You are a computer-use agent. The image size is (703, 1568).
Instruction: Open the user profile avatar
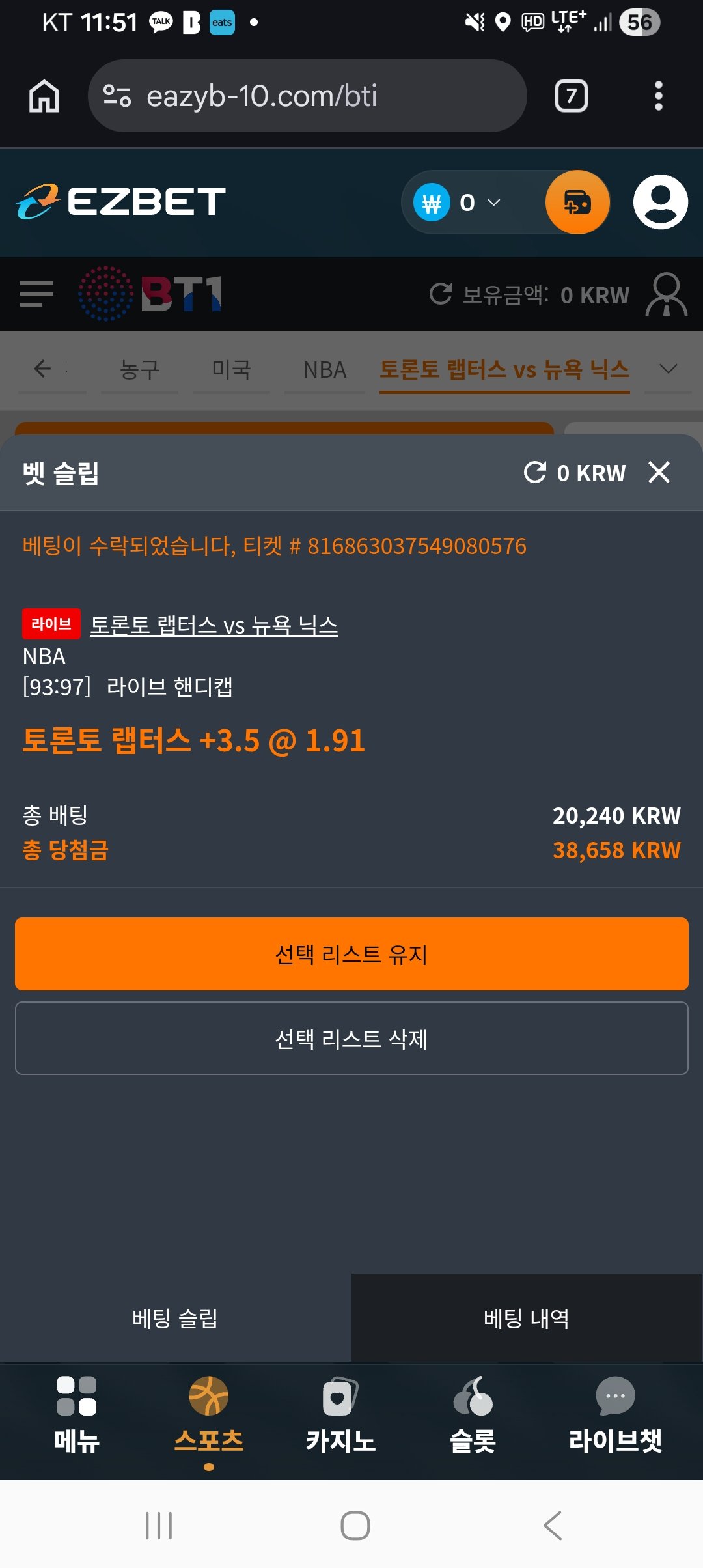(x=660, y=203)
